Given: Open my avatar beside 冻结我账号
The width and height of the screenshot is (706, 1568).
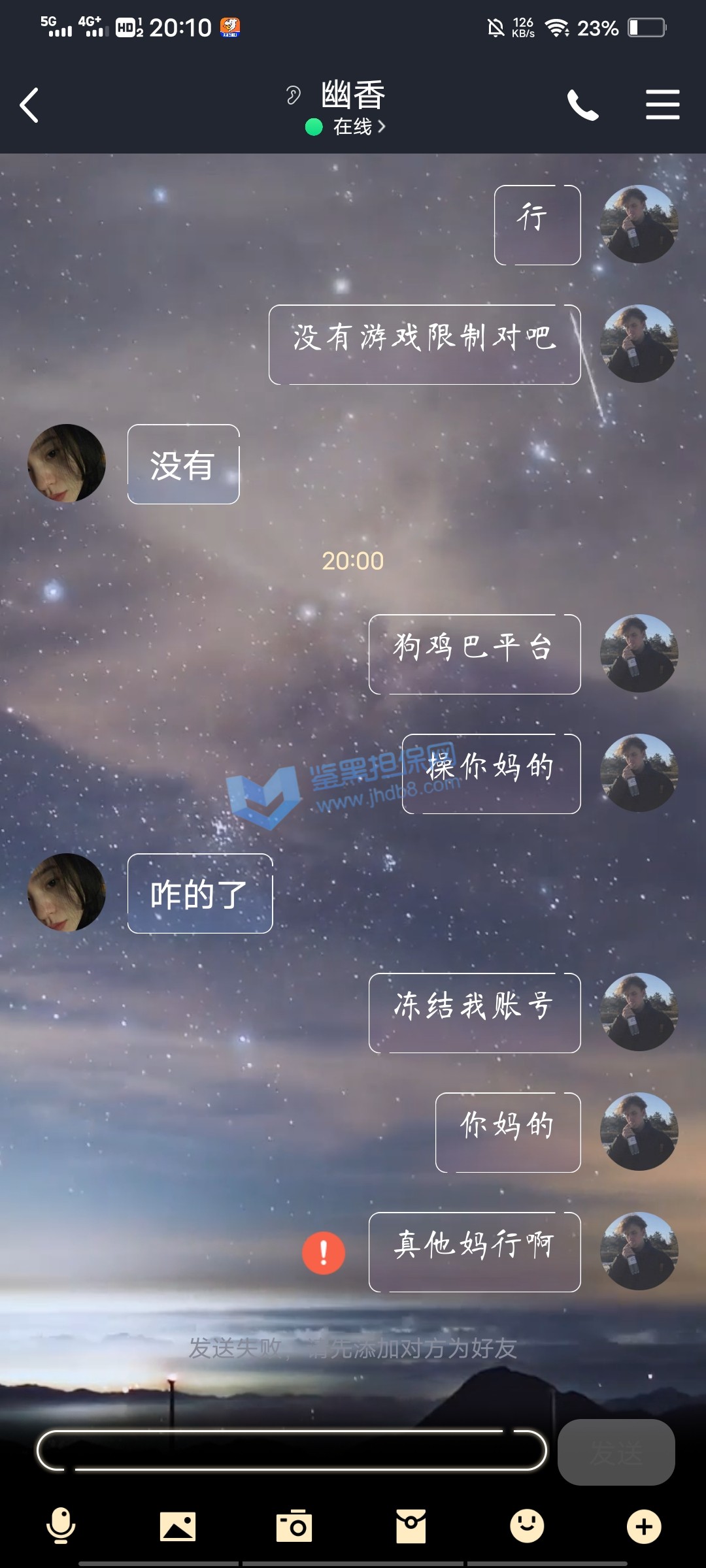Looking at the screenshot, I should (639, 1012).
